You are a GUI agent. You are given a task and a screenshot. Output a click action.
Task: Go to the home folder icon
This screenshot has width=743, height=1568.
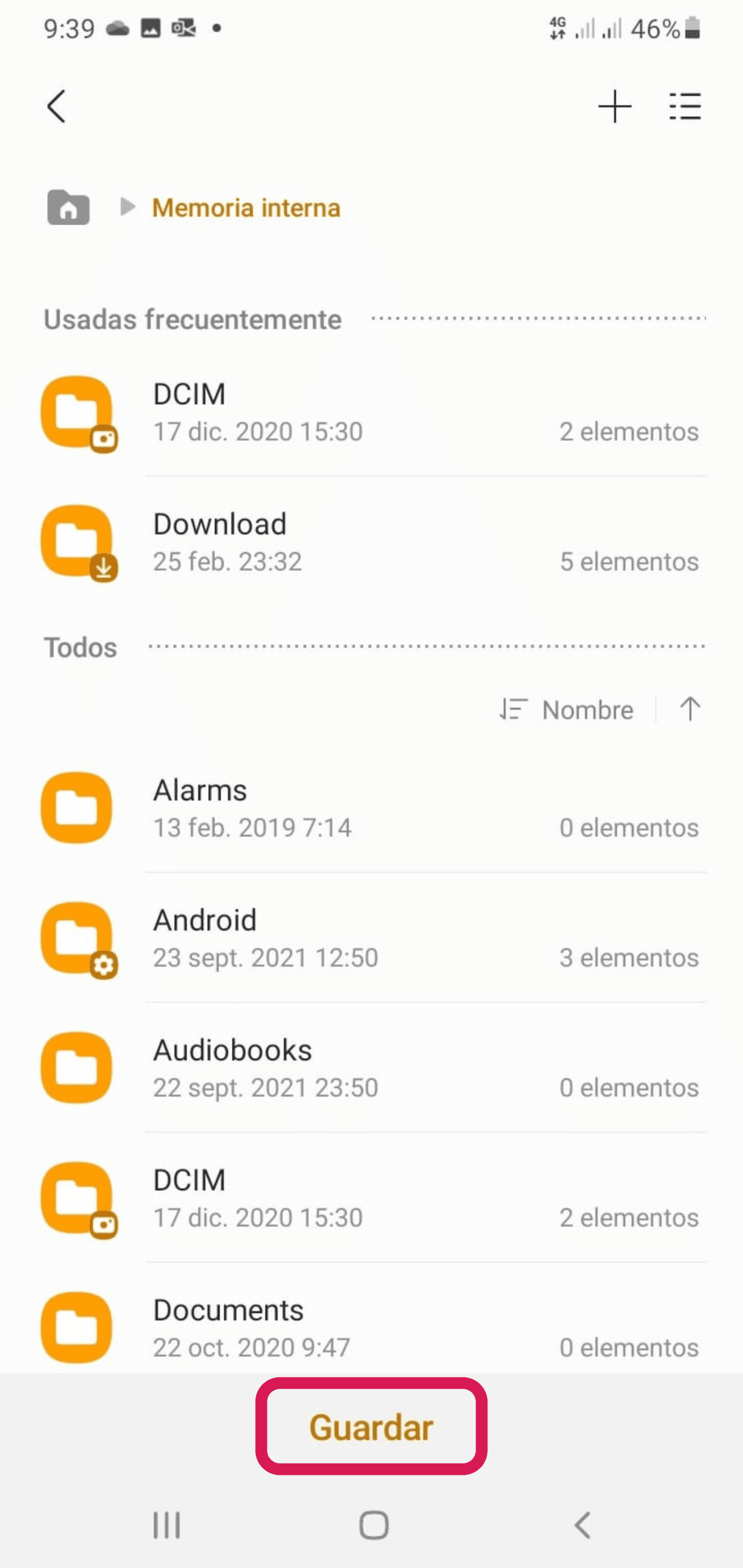point(68,207)
